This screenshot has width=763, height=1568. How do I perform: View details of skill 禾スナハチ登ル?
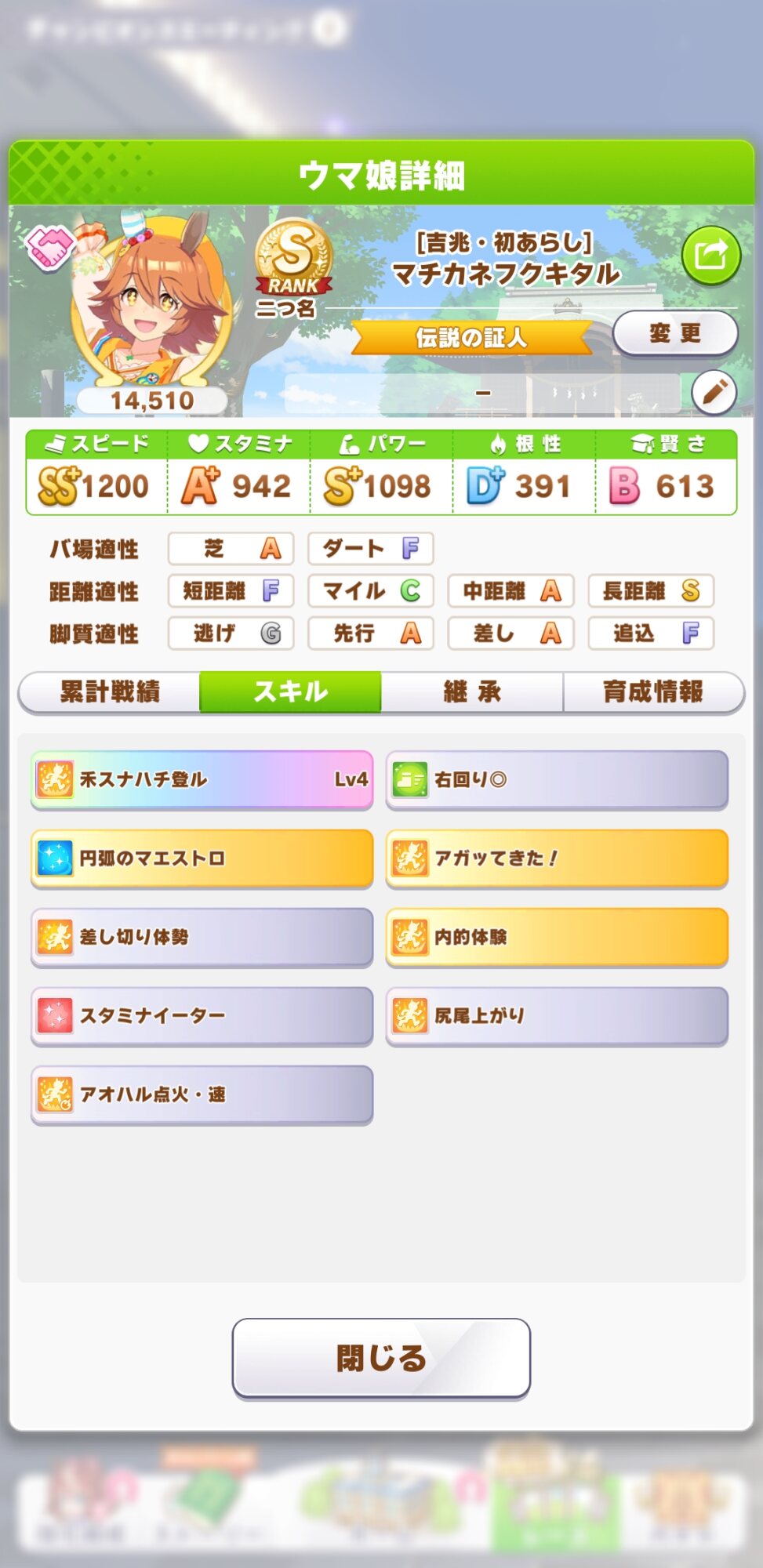pyautogui.click(x=202, y=779)
